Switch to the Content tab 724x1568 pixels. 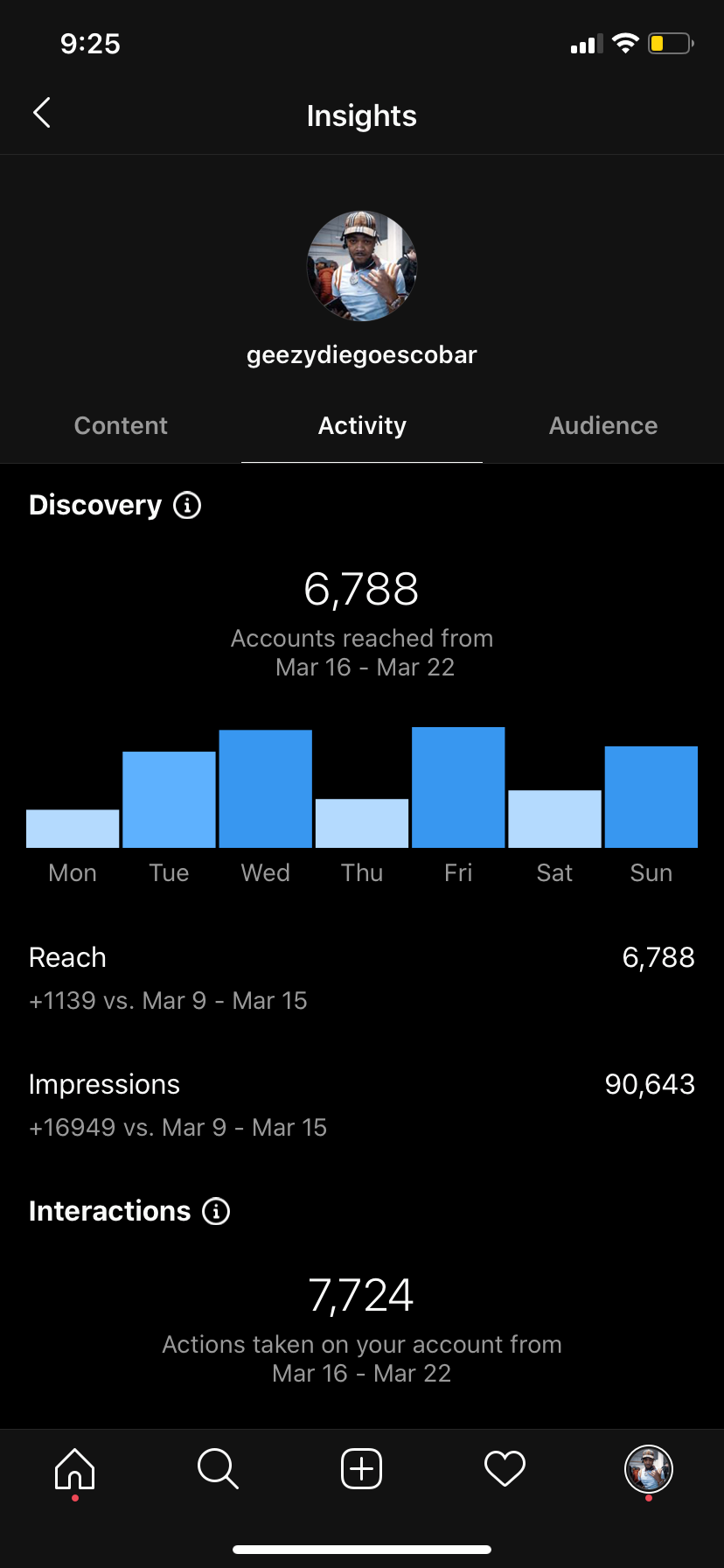pyautogui.click(x=121, y=426)
